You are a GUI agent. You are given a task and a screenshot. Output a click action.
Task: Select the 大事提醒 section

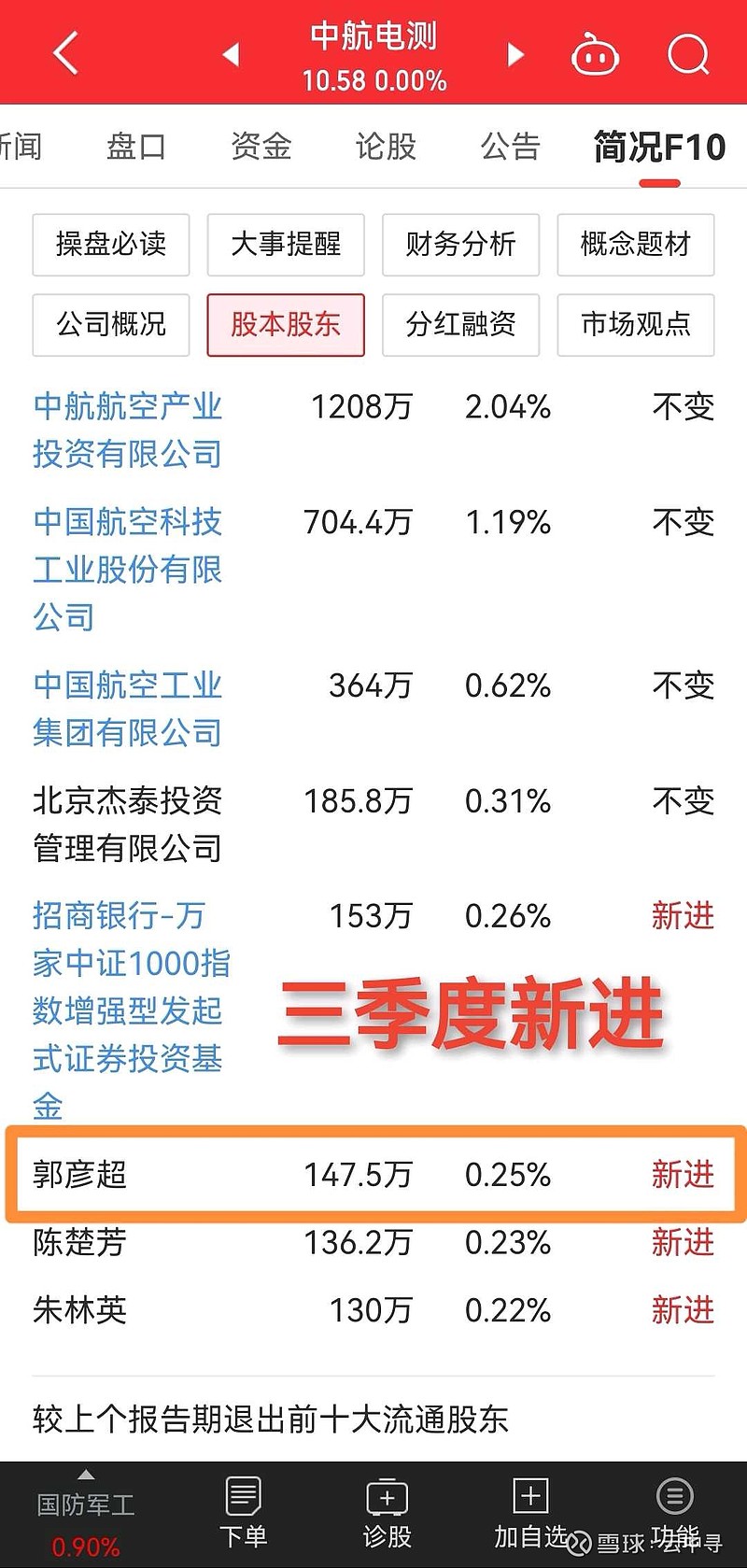click(286, 245)
